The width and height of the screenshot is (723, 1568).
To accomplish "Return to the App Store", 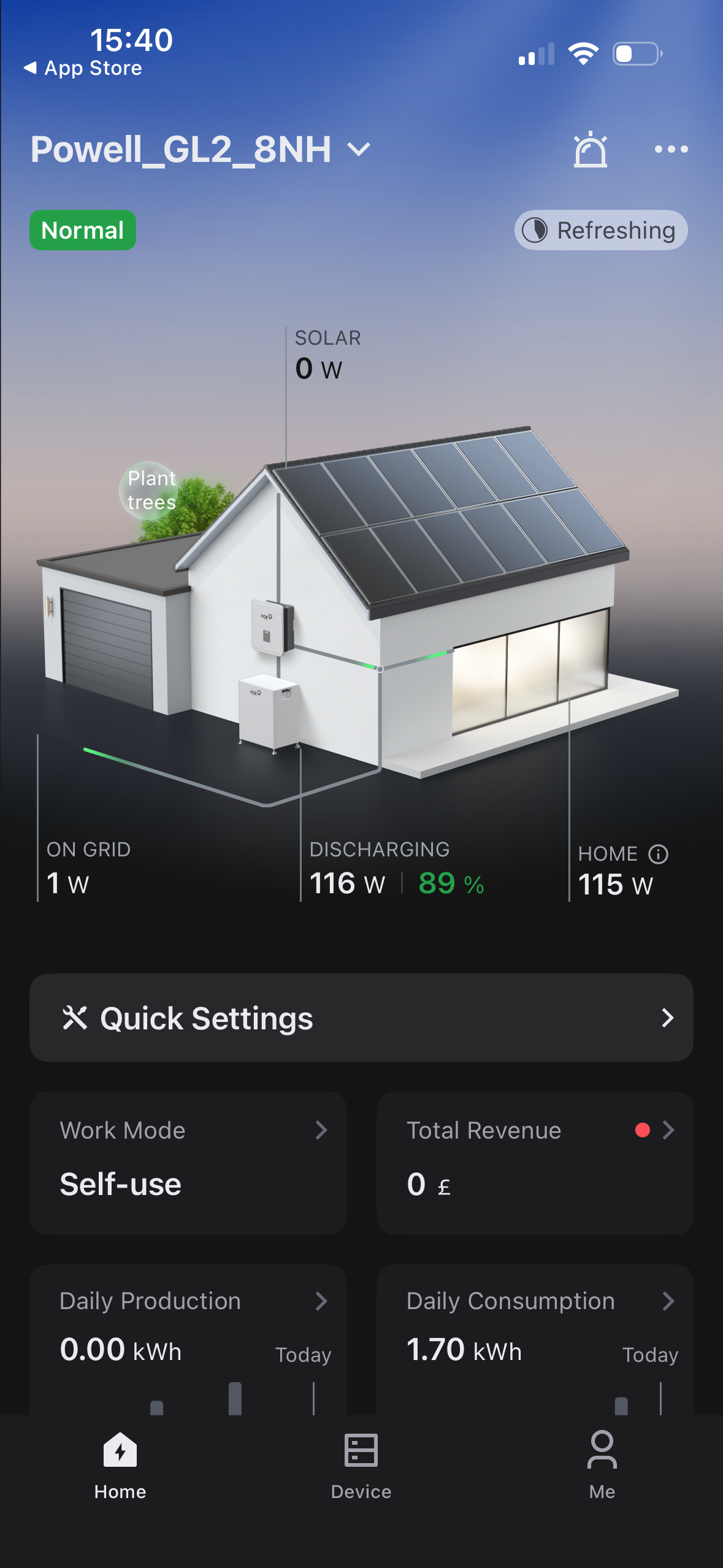I will 83,68.
